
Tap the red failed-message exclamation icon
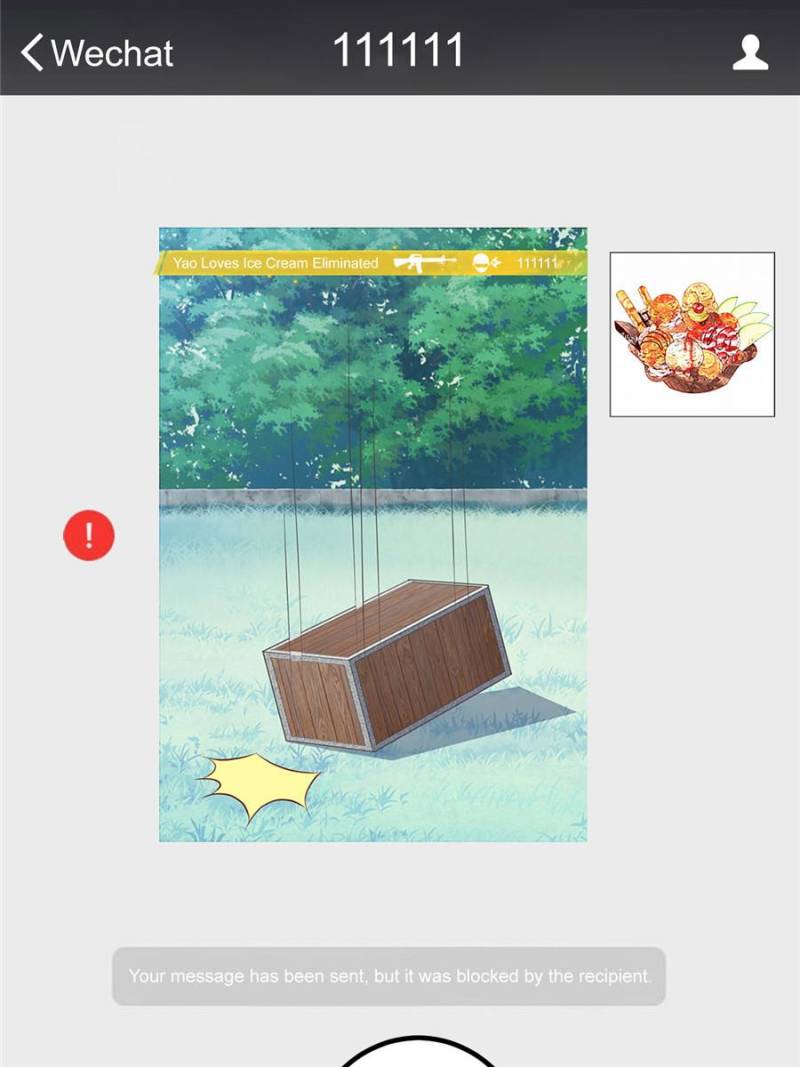[x=89, y=536]
